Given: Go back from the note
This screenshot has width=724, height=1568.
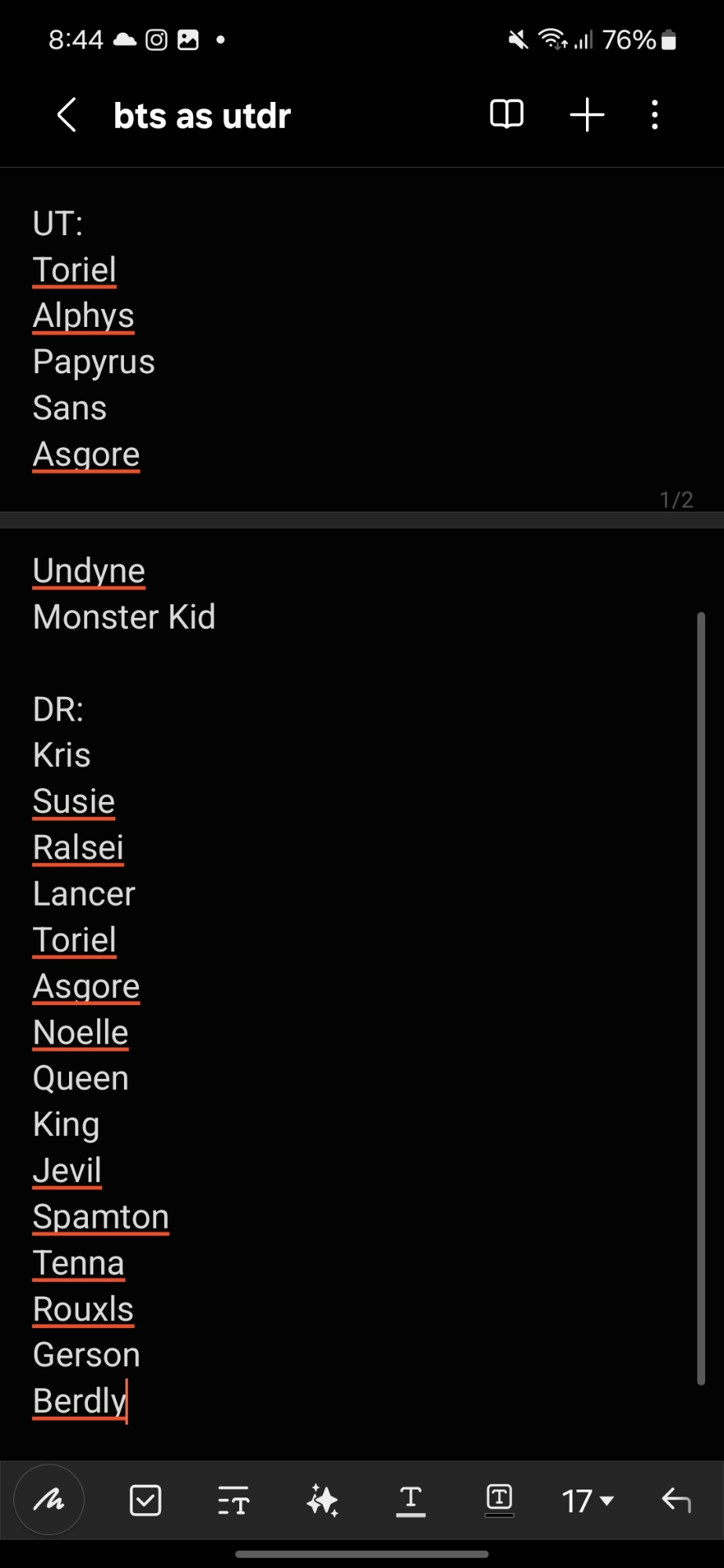Looking at the screenshot, I should [x=67, y=115].
